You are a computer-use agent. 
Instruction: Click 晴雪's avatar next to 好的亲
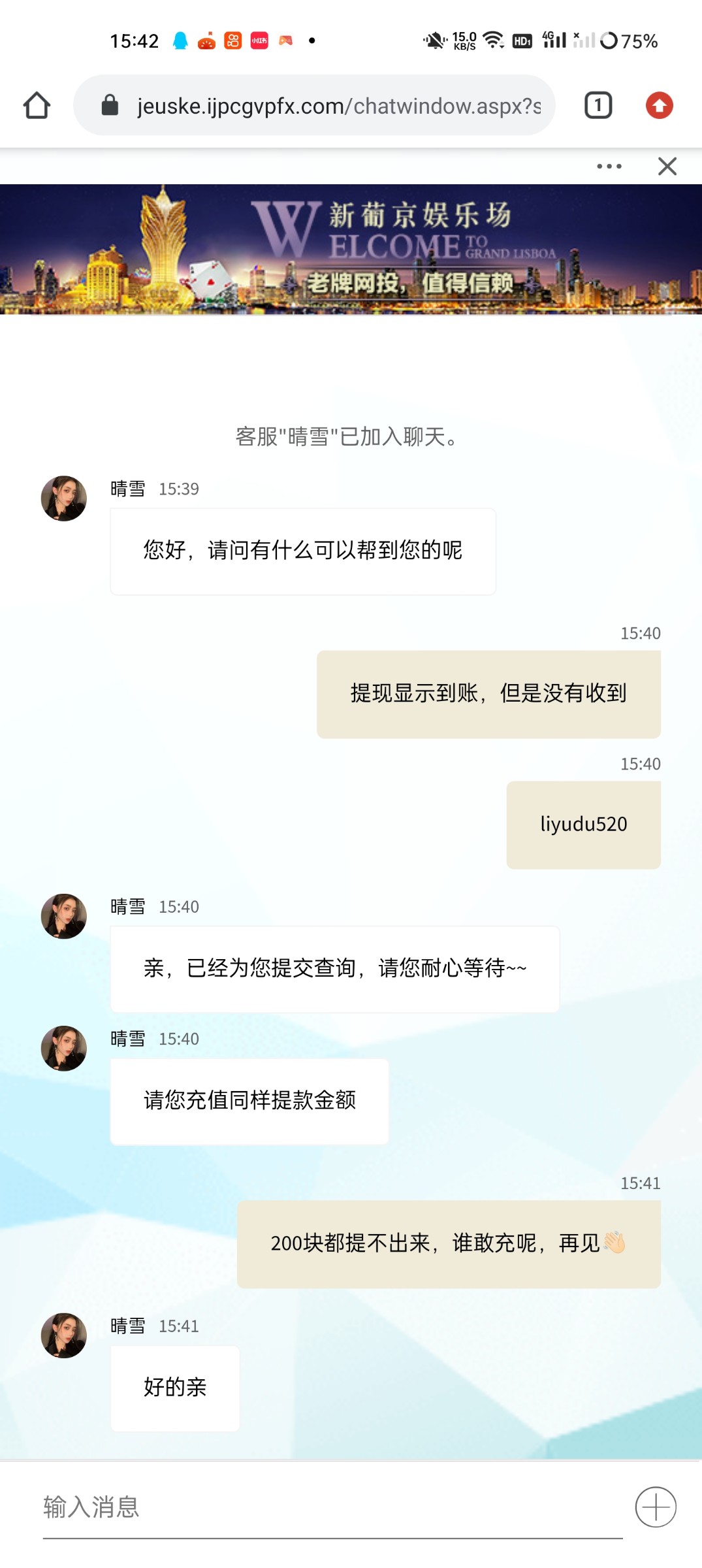63,1335
